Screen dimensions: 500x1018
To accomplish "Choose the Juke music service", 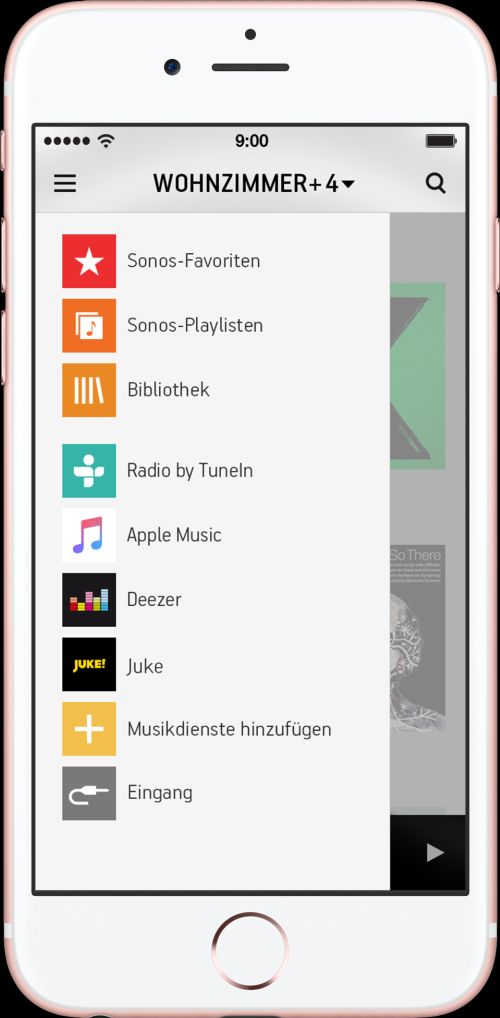I will click(212, 664).
